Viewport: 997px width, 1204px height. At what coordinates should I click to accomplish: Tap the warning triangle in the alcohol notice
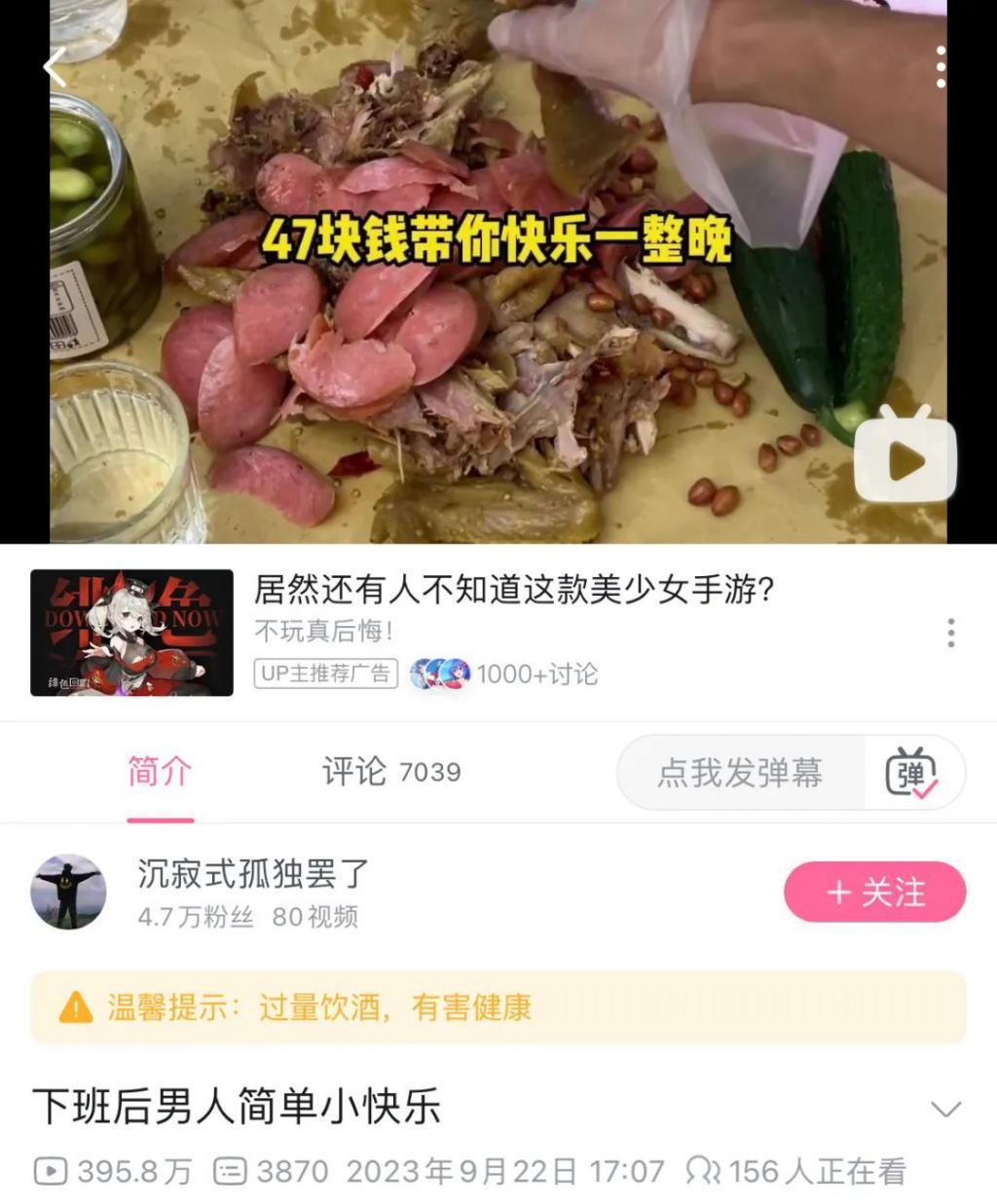(x=73, y=1010)
